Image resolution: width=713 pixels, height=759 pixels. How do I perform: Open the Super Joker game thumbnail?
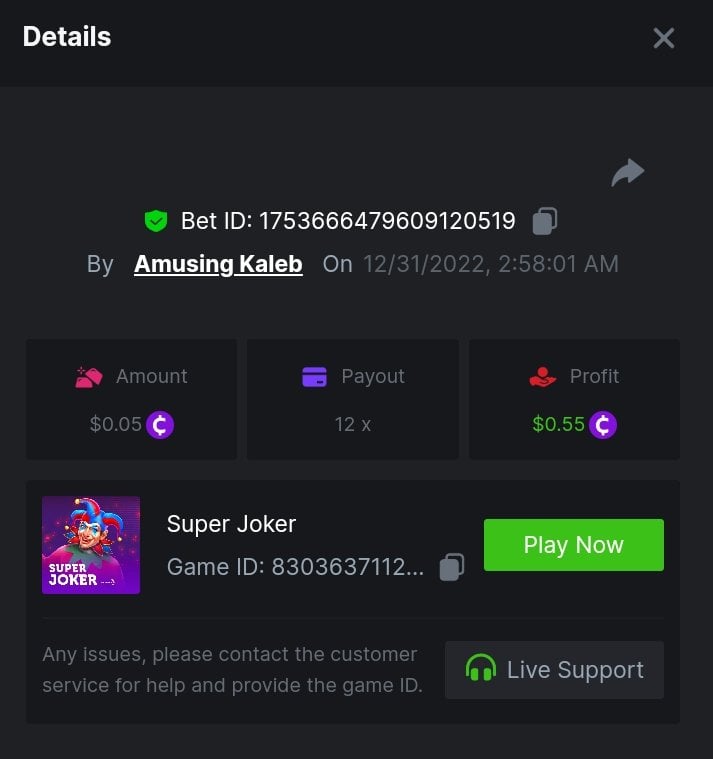pyautogui.click(x=91, y=545)
